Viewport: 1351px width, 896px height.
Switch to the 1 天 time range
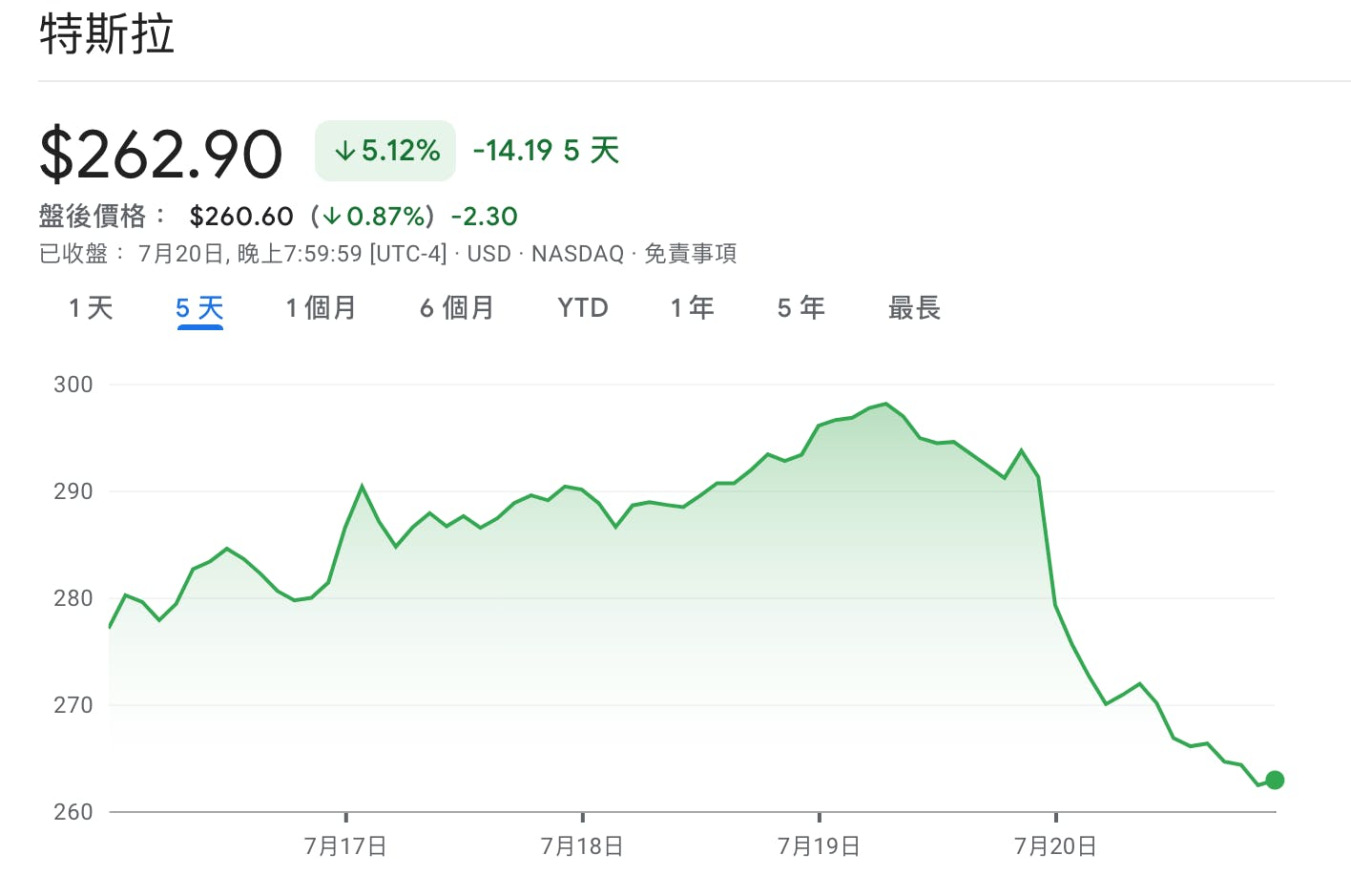coord(91,308)
